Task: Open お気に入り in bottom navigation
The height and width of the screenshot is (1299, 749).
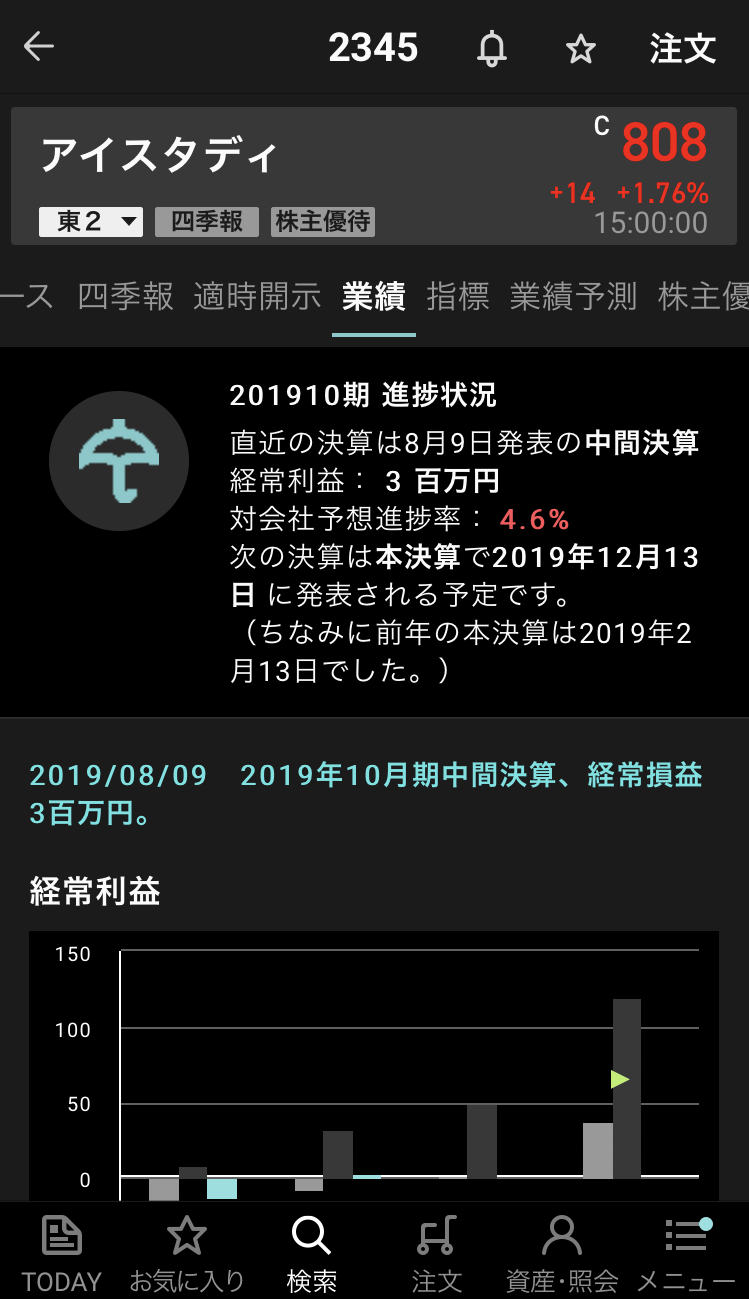Action: click(x=187, y=1252)
